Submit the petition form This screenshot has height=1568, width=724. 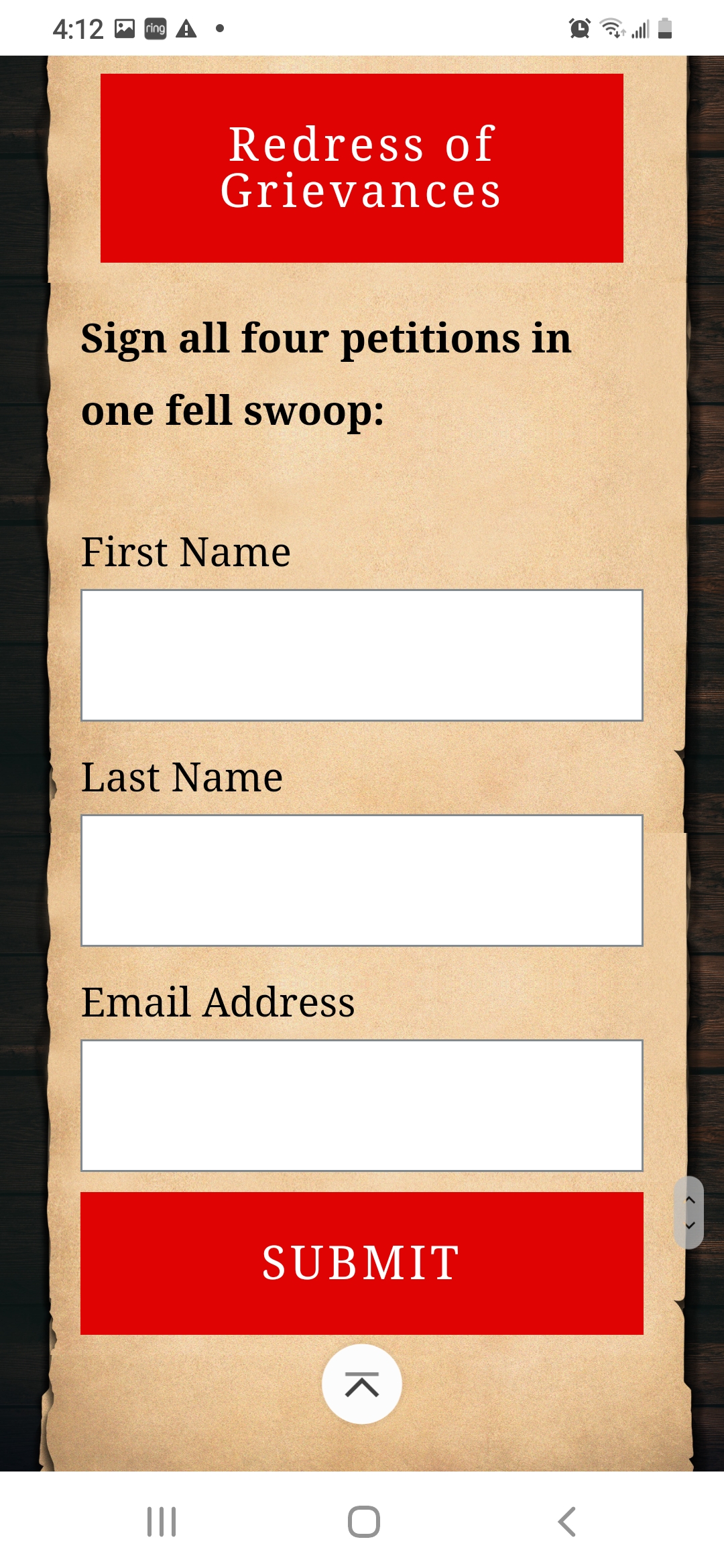click(362, 1263)
